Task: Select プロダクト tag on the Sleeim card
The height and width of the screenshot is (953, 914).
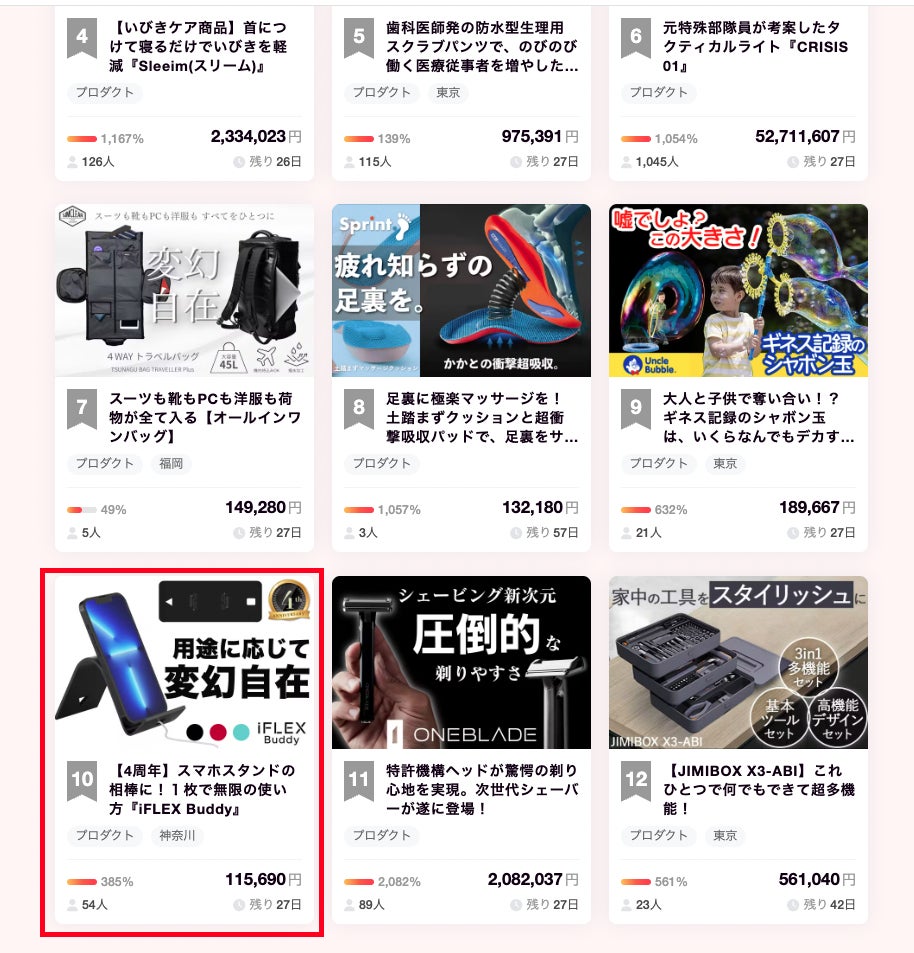Action: click(x=105, y=92)
